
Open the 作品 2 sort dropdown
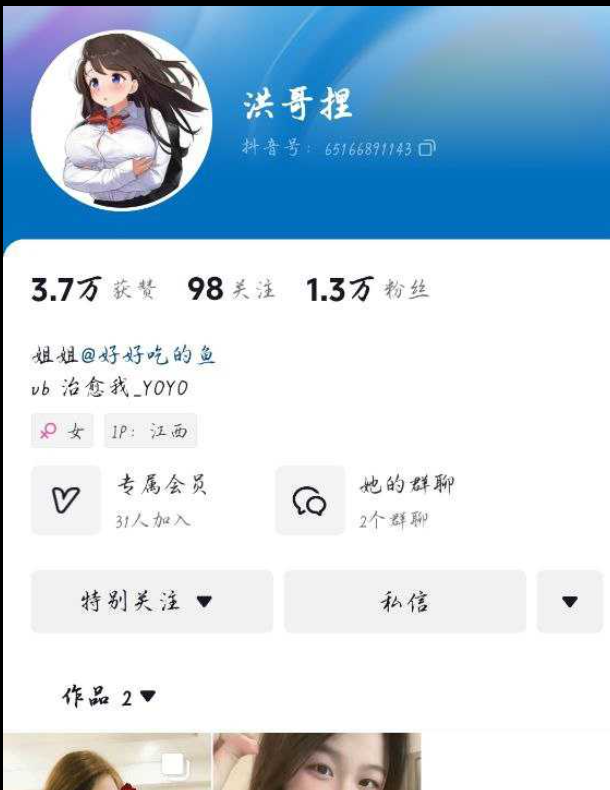109,697
